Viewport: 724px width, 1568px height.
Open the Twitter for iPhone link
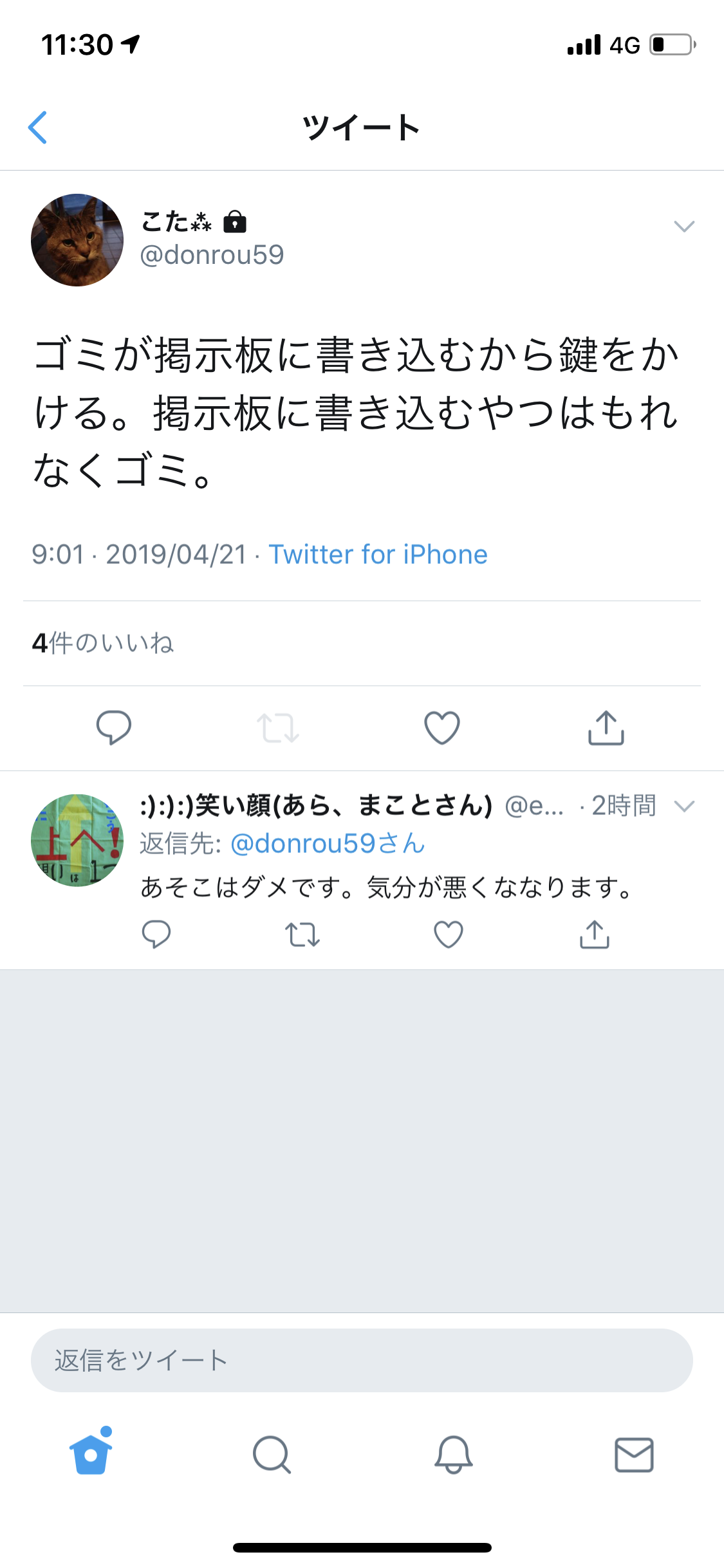click(378, 554)
